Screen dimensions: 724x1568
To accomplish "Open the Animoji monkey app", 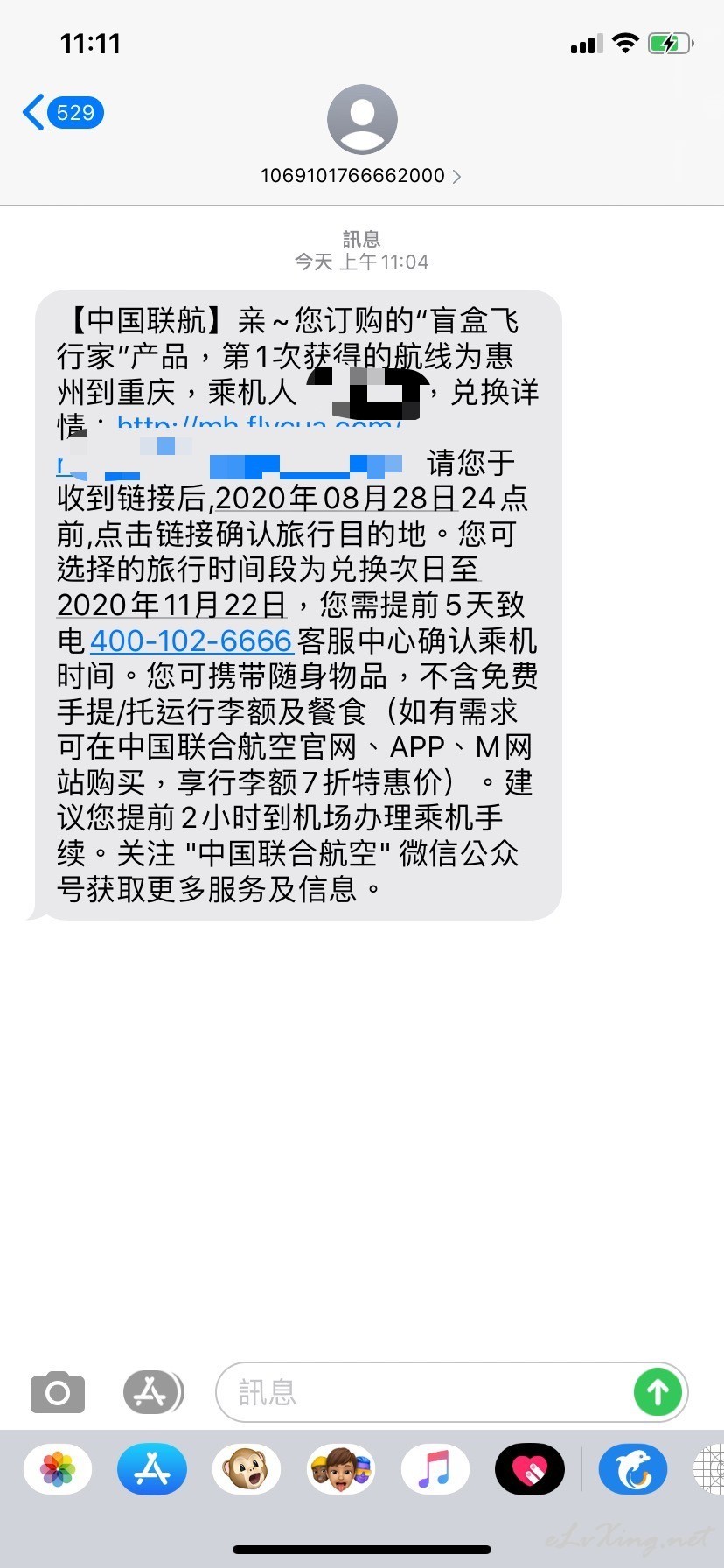I will pos(247,1468).
